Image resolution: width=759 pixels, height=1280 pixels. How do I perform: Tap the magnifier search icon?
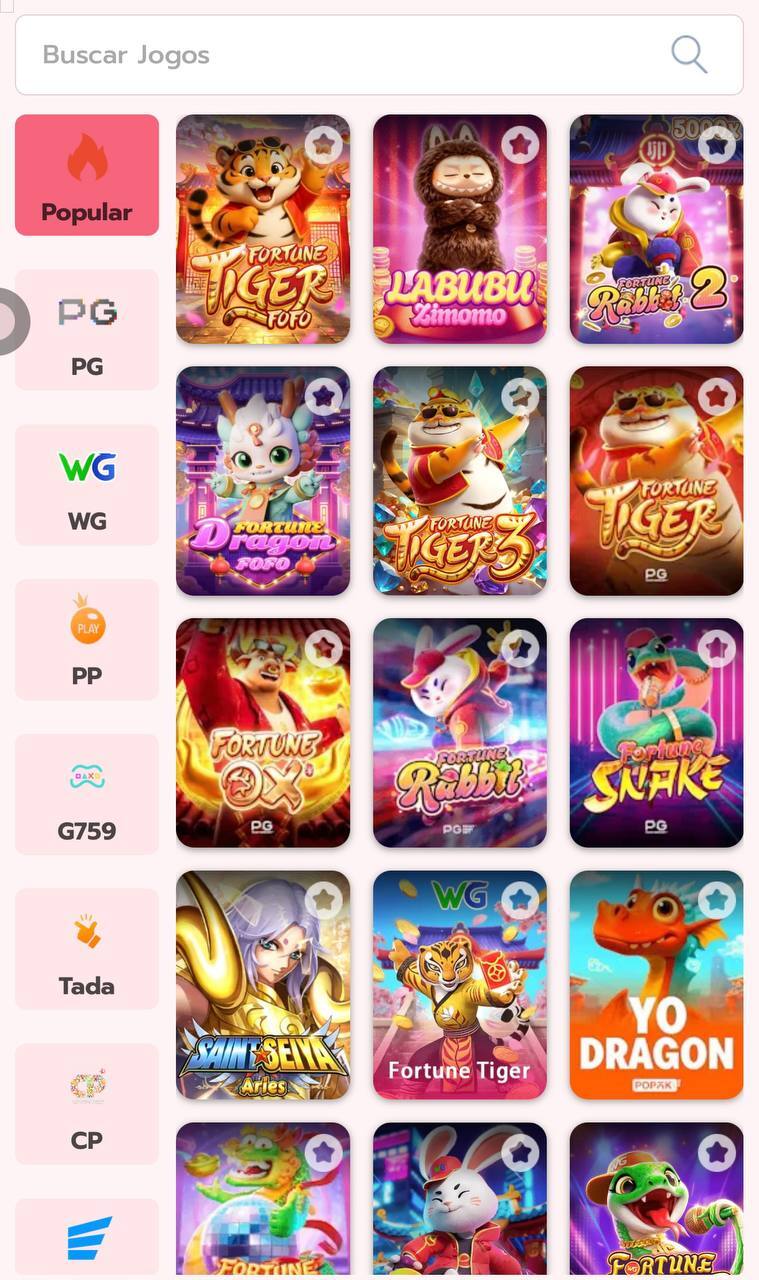tap(689, 54)
